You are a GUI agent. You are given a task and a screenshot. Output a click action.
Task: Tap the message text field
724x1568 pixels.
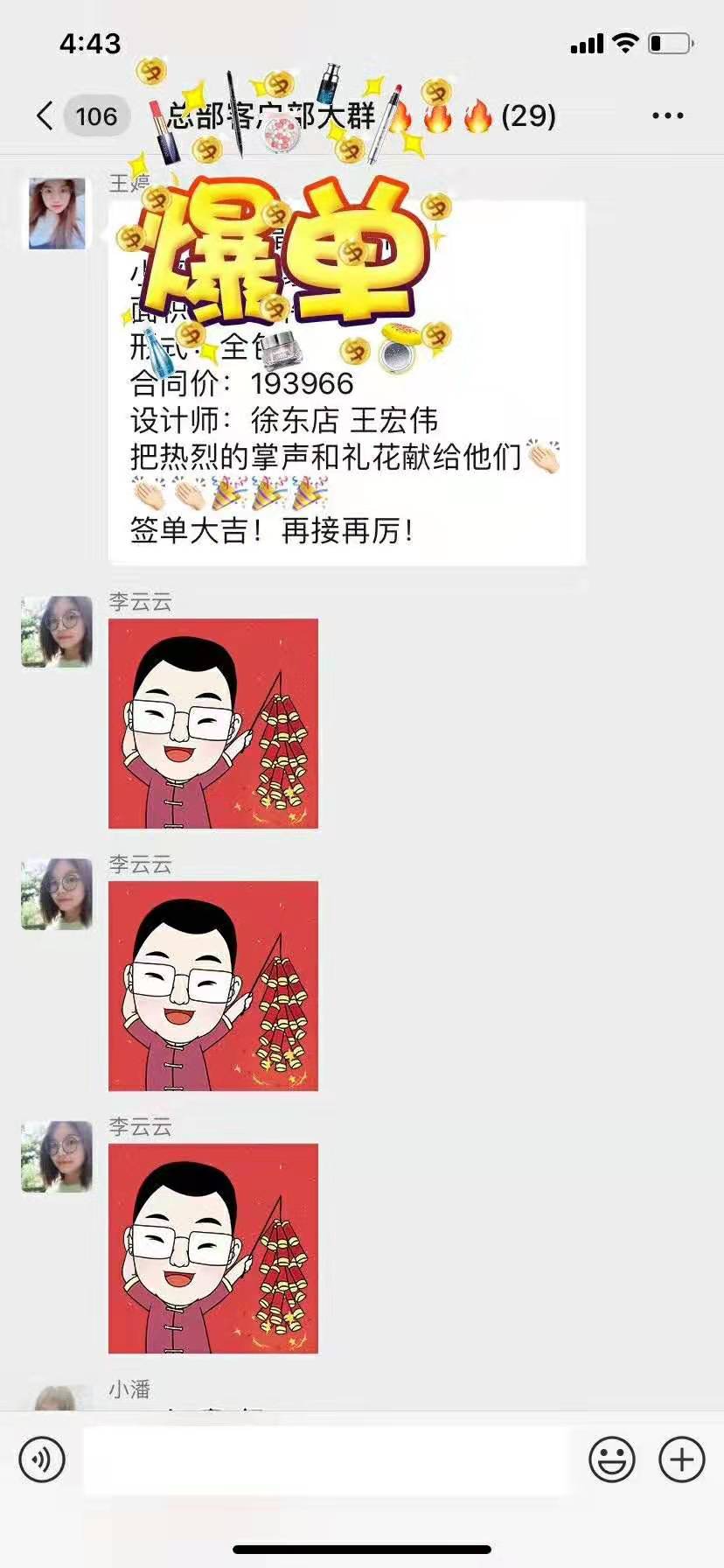pos(325,1459)
